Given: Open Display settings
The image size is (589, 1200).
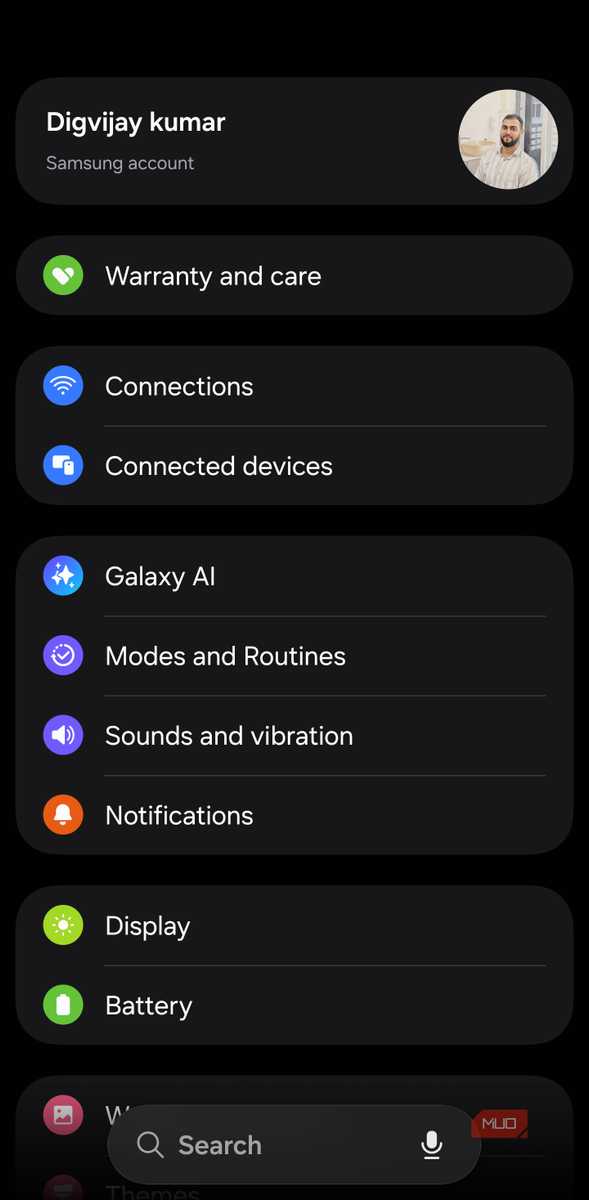Looking at the screenshot, I should point(294,926).
